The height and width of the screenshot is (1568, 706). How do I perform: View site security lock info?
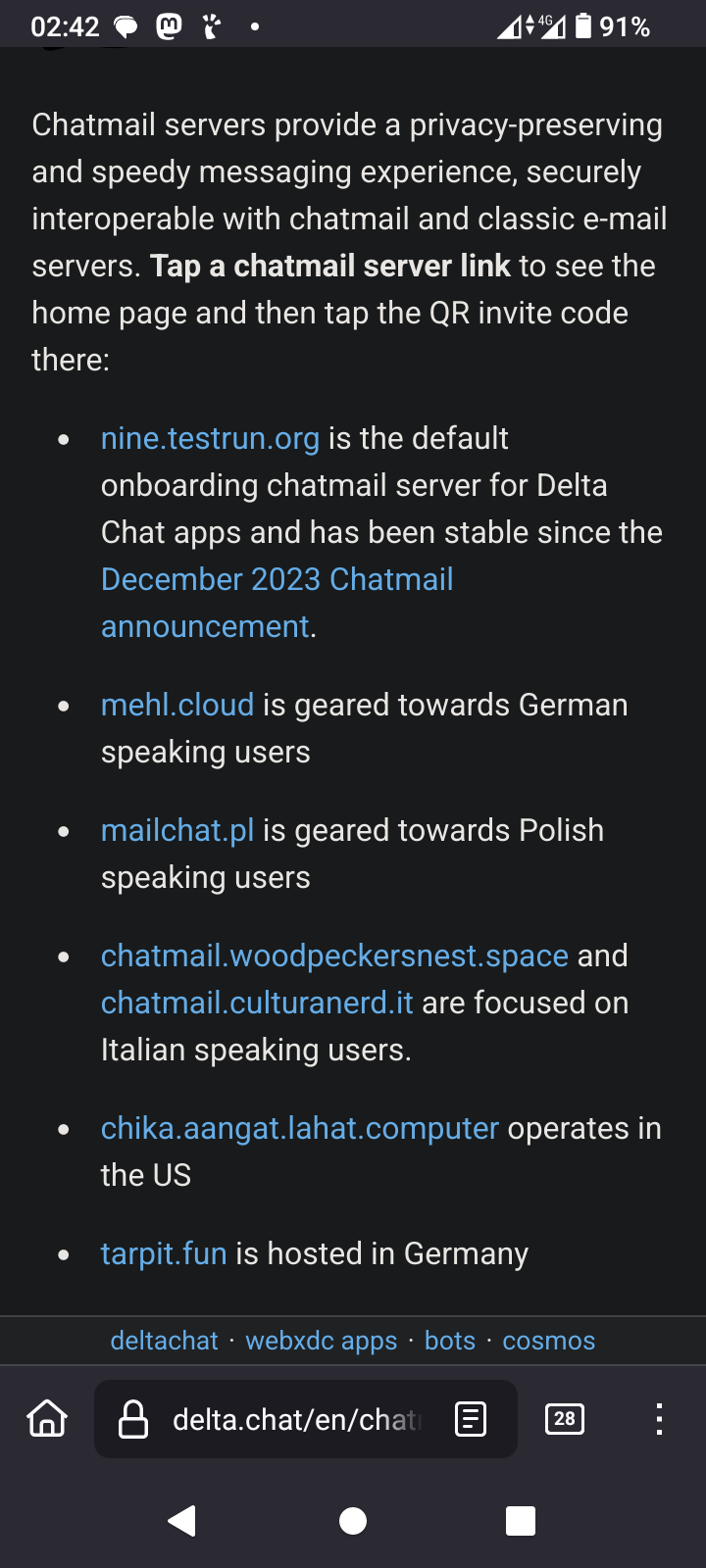133,1419
